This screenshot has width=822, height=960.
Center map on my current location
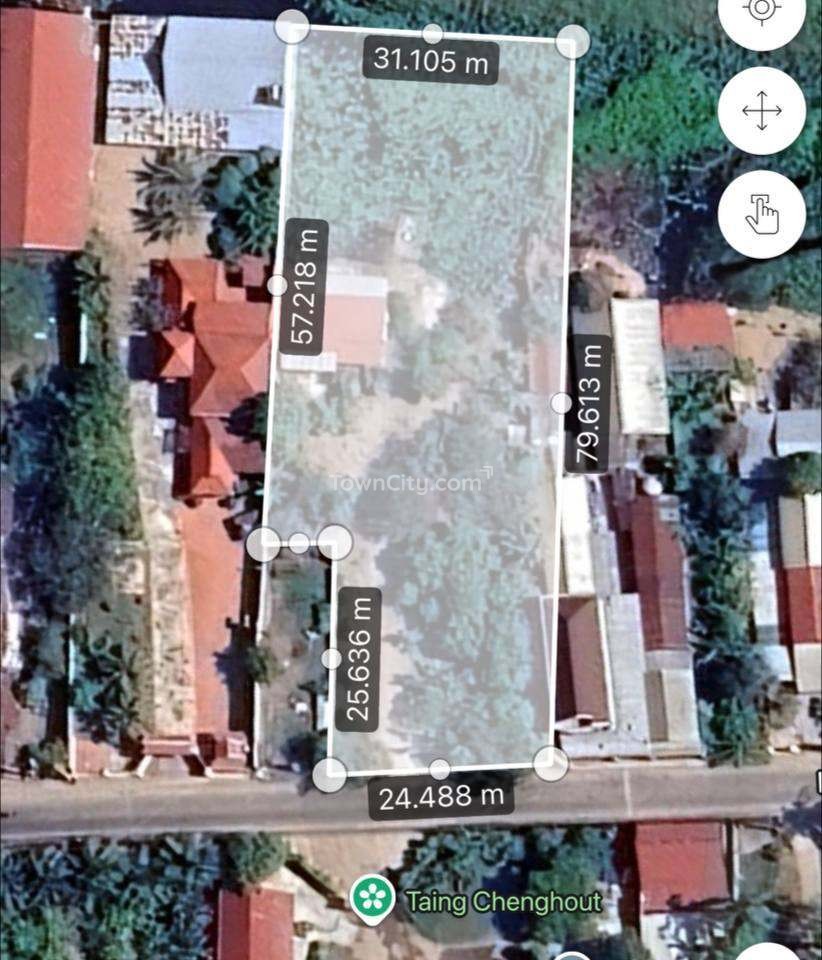pos(761,12)
